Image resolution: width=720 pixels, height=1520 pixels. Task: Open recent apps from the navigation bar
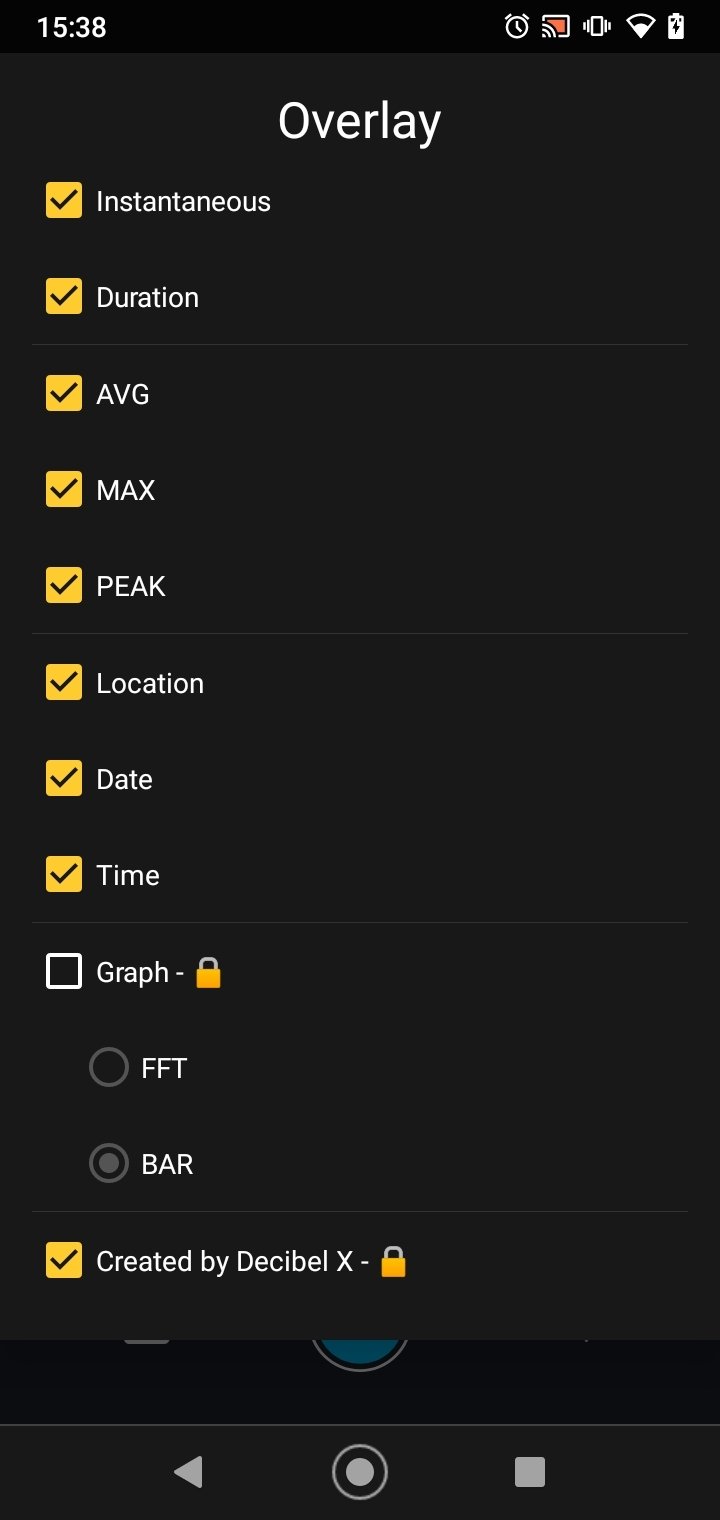pyautogui.click(x=529, y=1472)
